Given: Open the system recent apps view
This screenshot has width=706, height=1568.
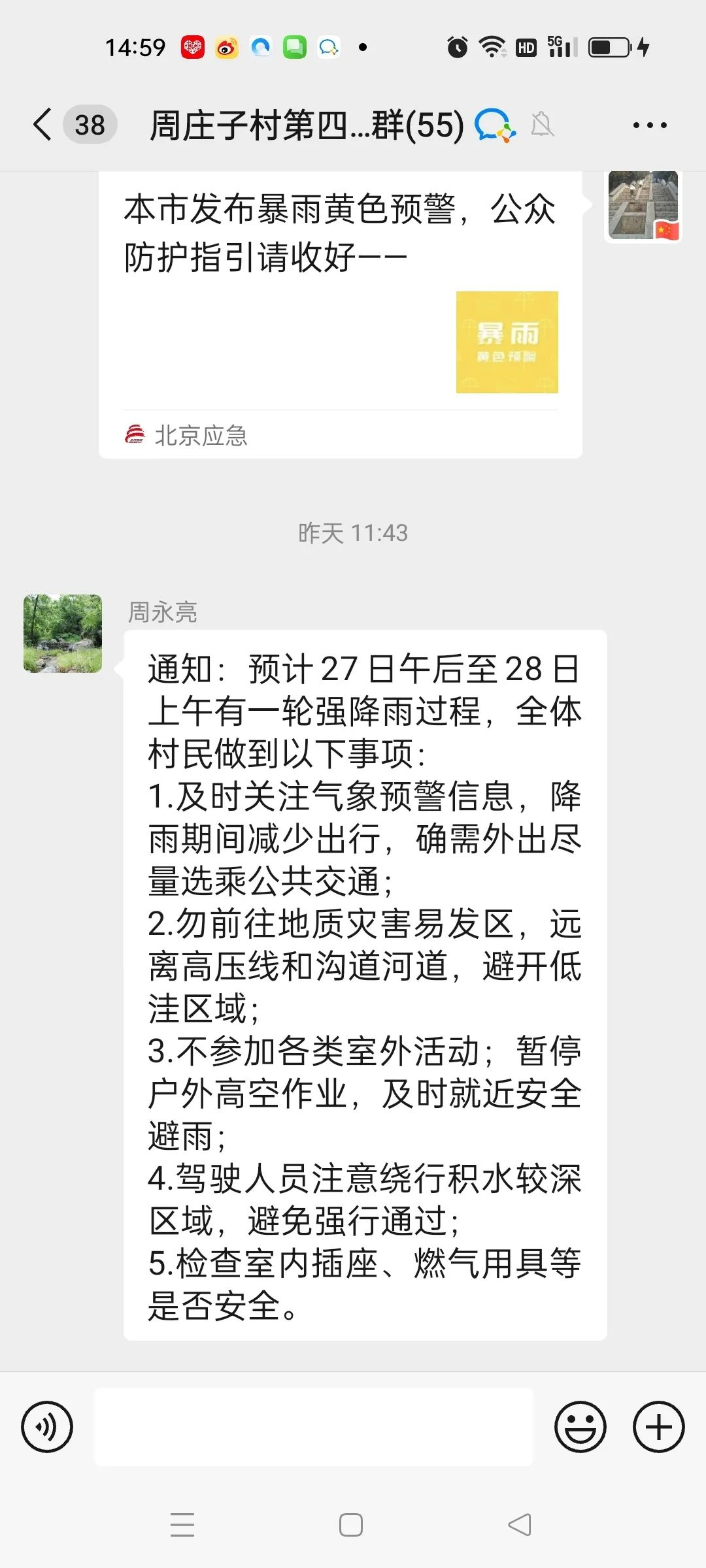Looking at the screenshot, I should point(182,1525).
